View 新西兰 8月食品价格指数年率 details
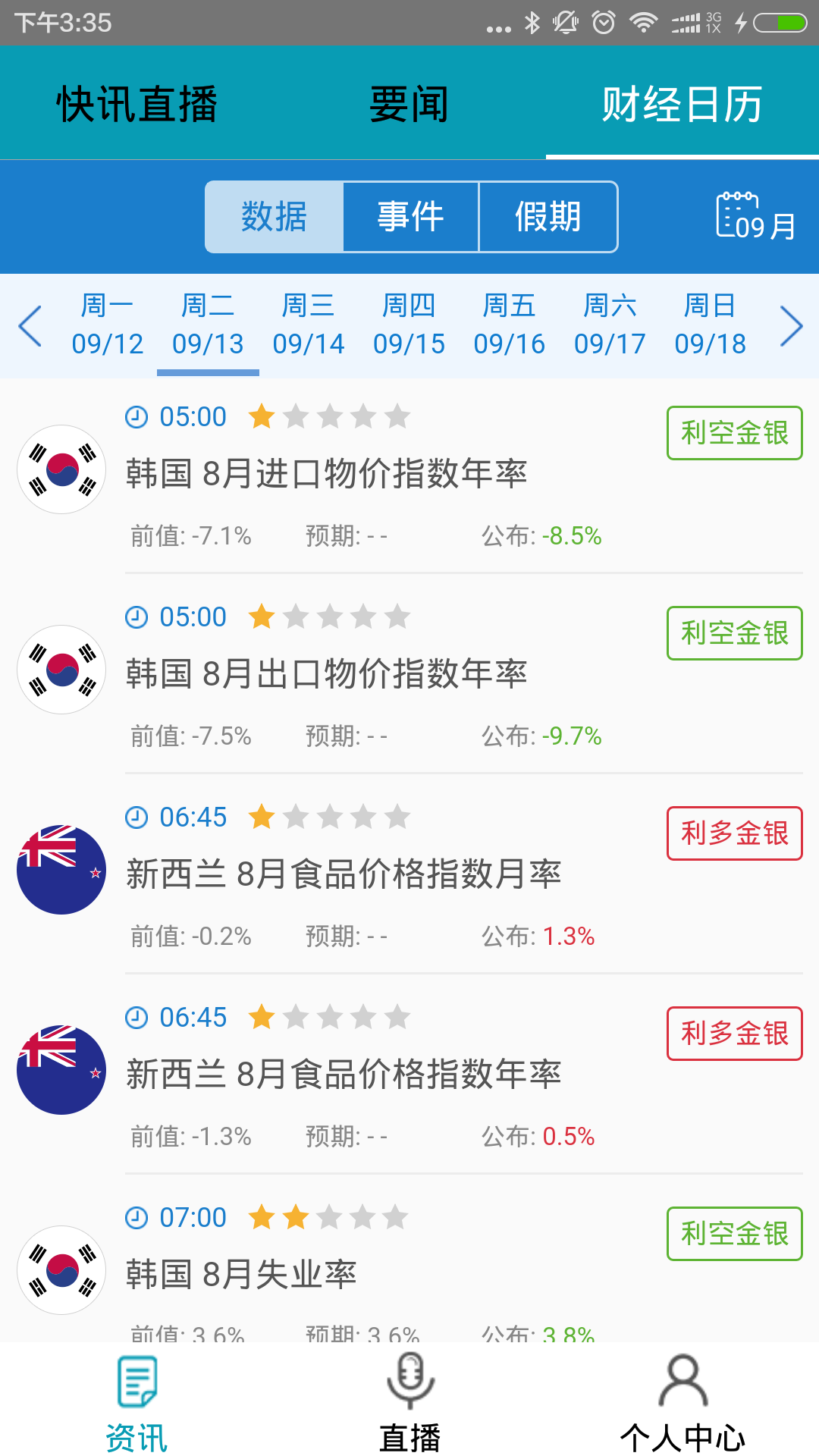The width and height of the screenshot is (819, 1456). (343, 1075)
